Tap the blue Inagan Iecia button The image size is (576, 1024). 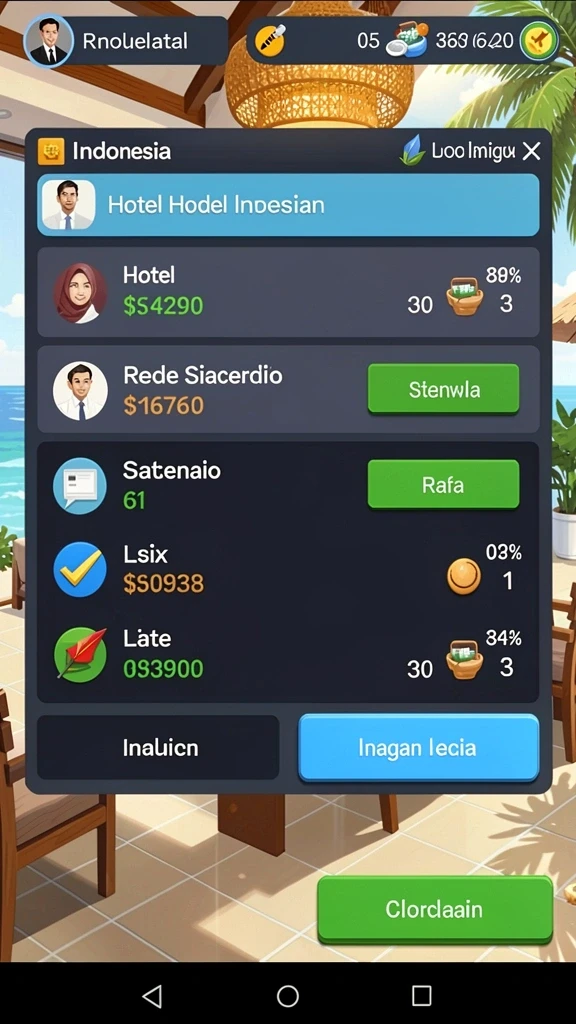coord(419,747)
